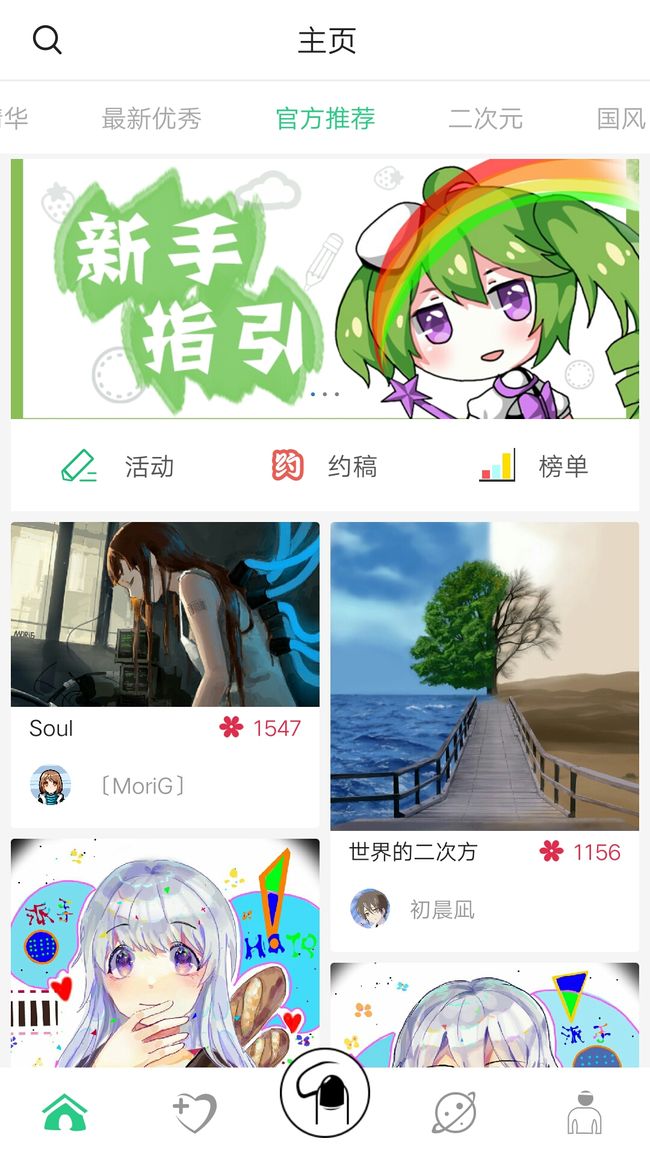Viewport: 650px width, 1156px height.
Task: Open the 新手指引 banner
Action: (x=325, y=289)
